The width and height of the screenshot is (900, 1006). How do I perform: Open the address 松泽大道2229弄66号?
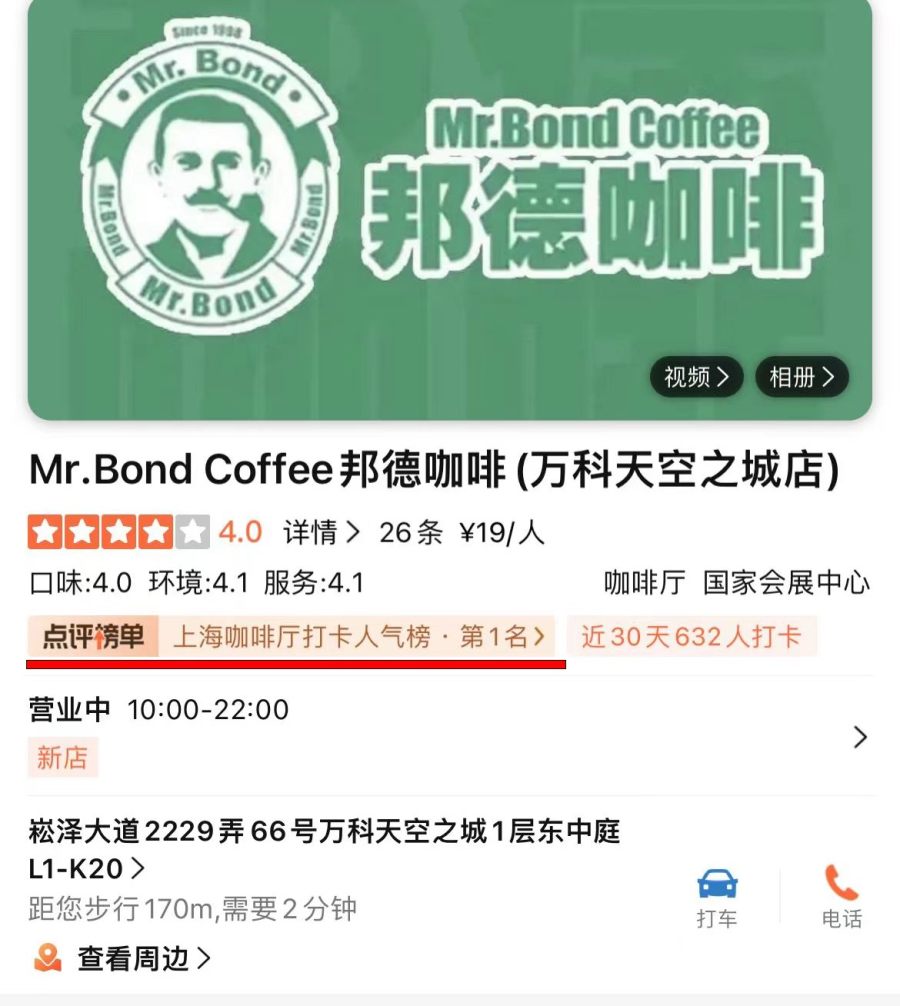point(325,846)
